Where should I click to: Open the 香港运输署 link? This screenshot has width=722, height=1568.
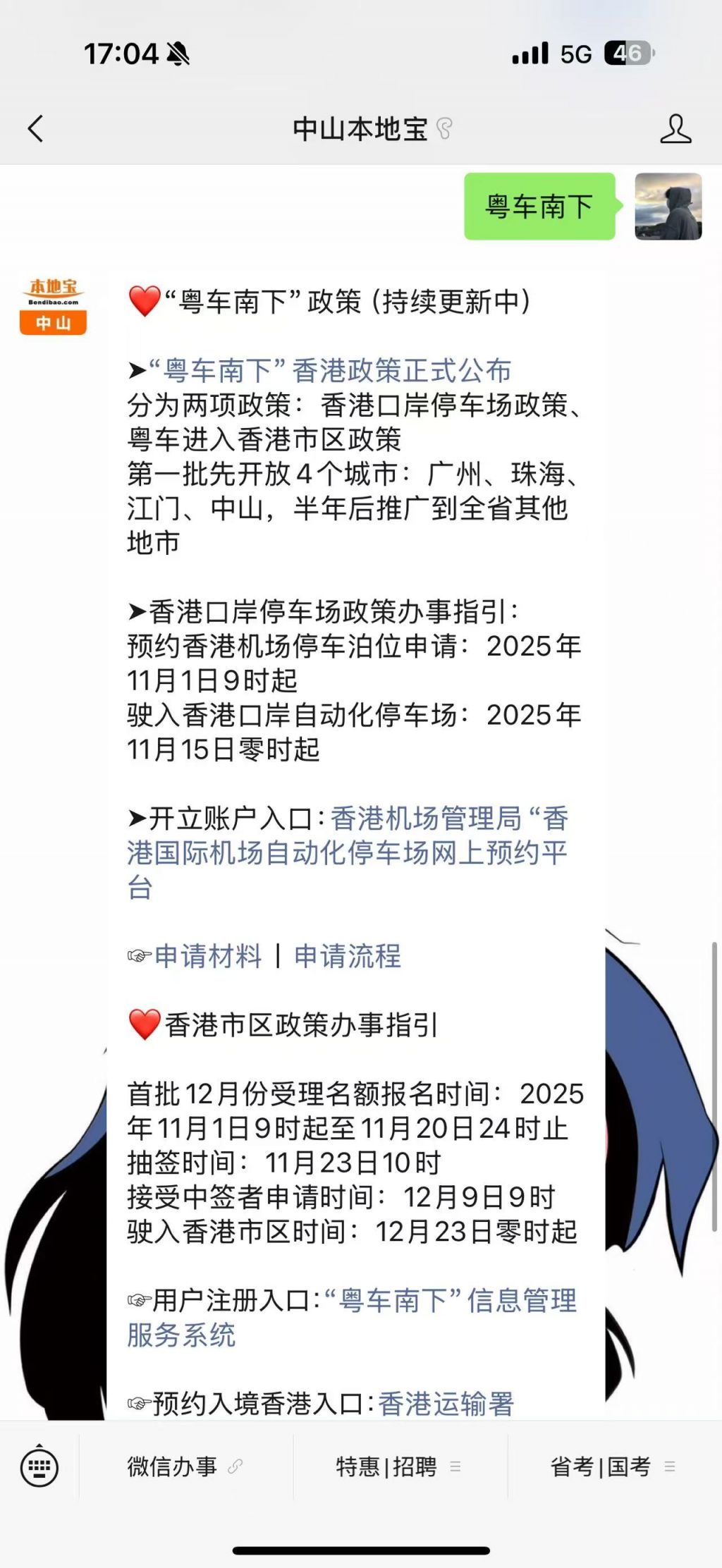[x=446, y=1404]
